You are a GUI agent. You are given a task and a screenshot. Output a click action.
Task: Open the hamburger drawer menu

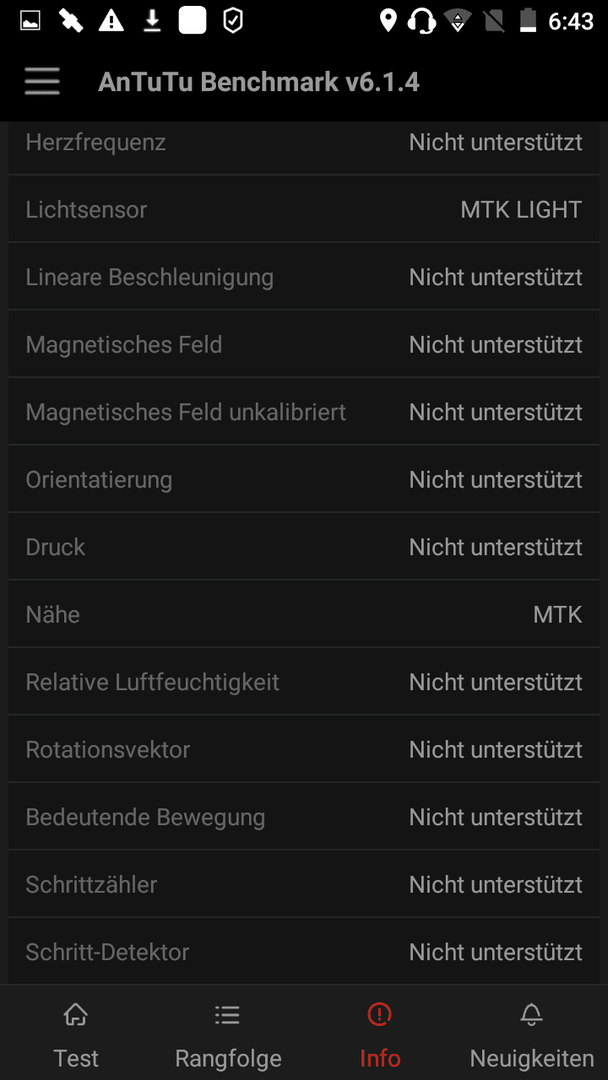point(42,82)
